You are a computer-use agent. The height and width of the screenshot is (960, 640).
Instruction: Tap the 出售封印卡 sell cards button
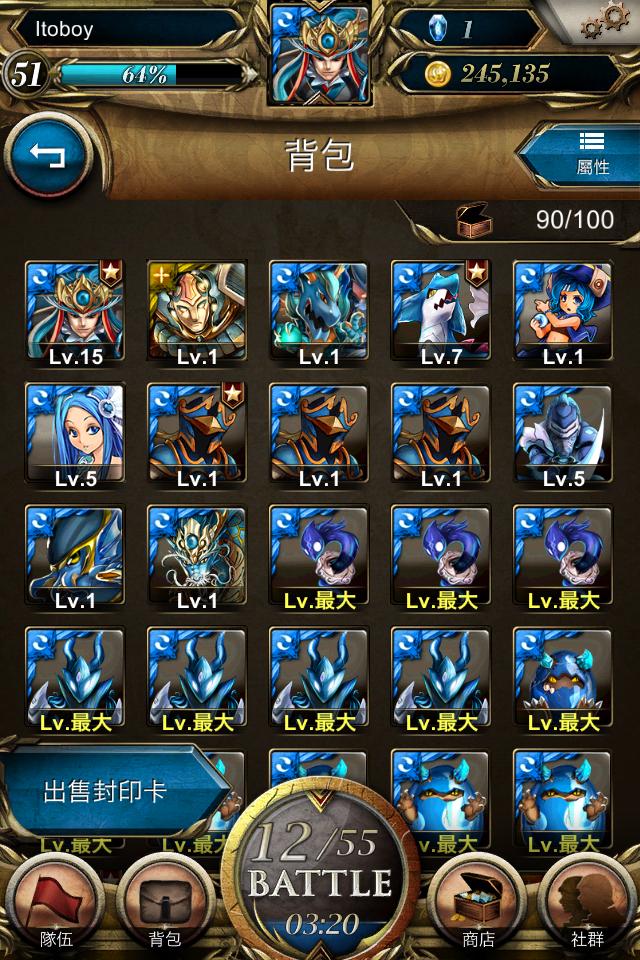click(110, 792)
